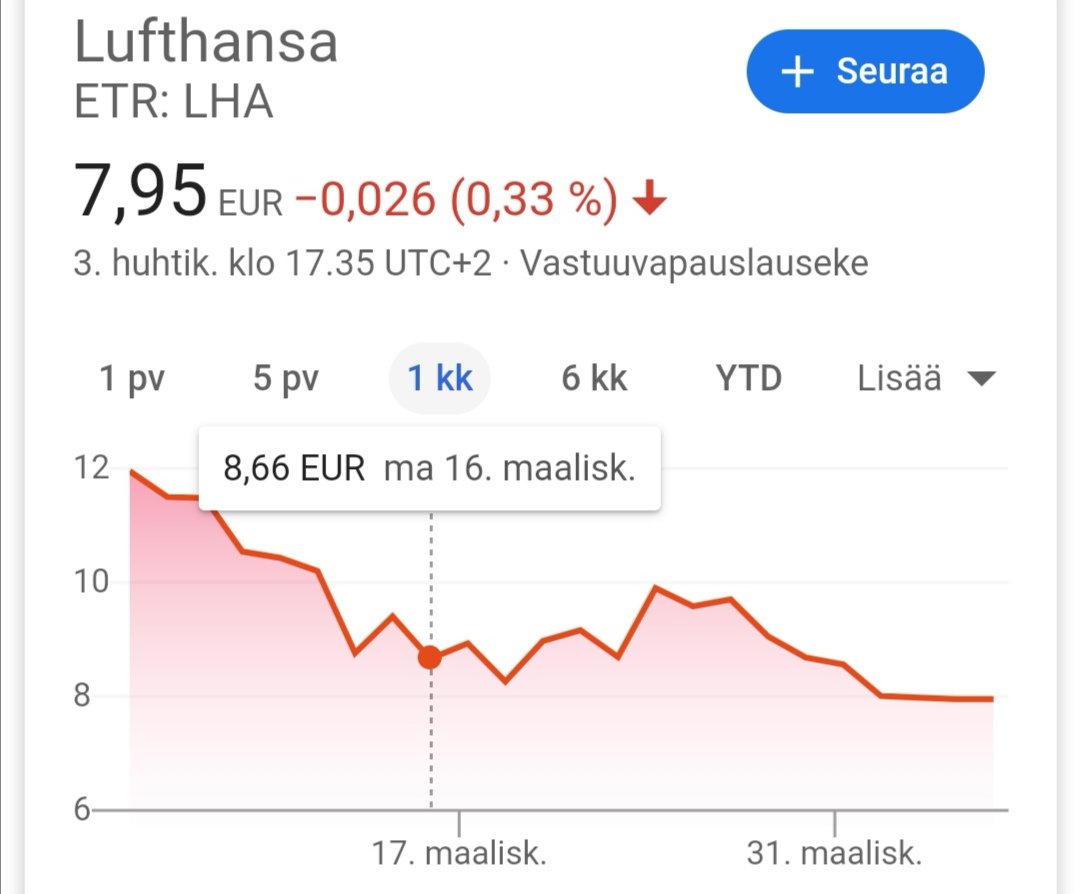
Task: Open the Vastuuvapauslauseke disclaimer link
Action: coord(695,264)
